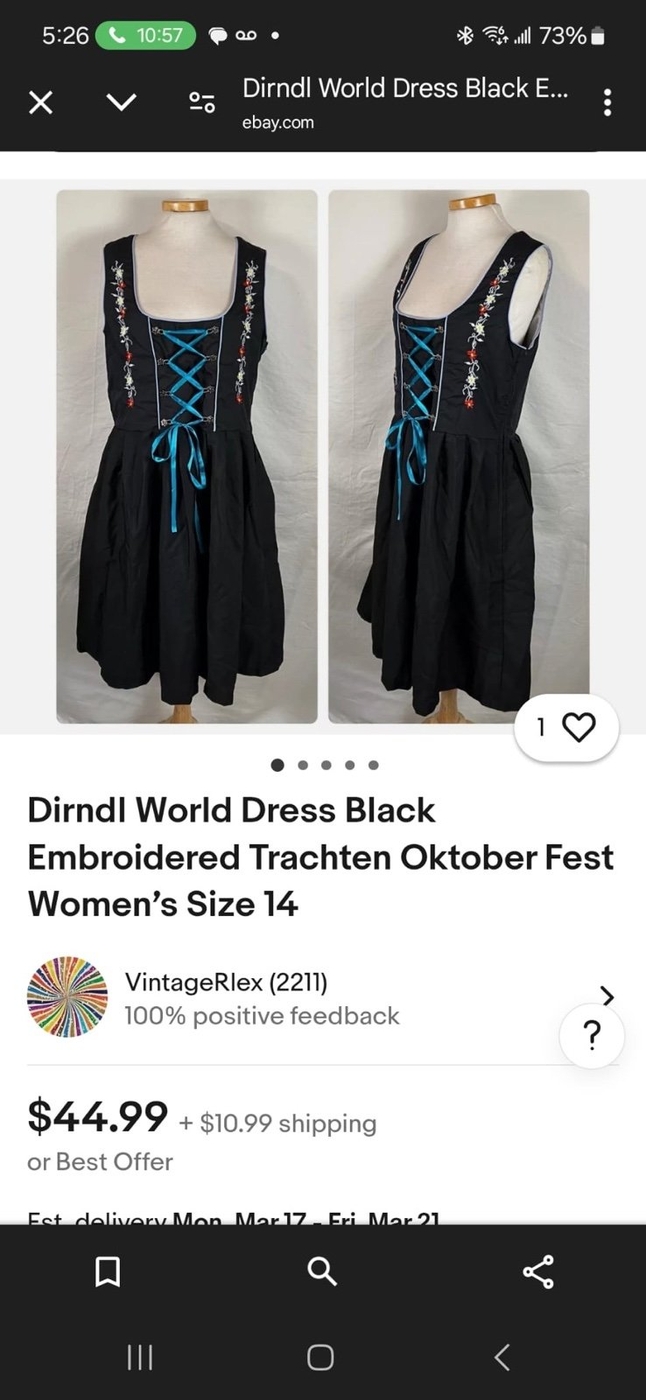Bookmark this page in the bottom toolbar

tap(108, 1271)
